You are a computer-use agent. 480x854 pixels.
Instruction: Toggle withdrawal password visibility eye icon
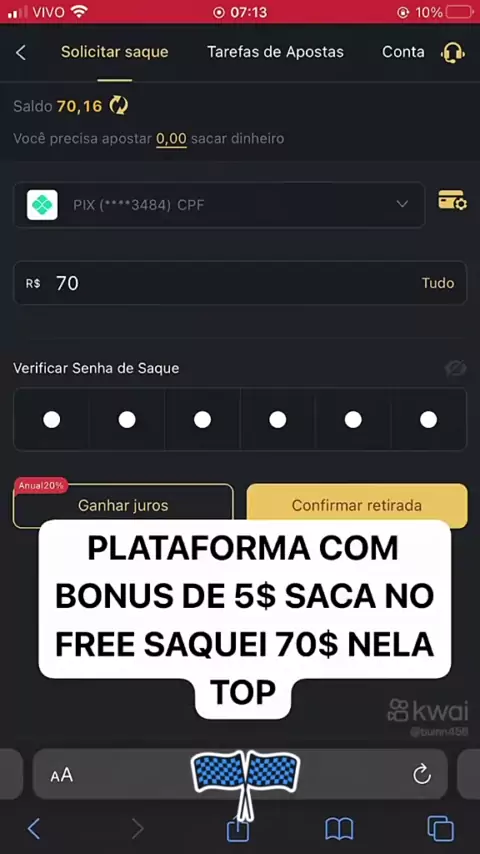click(x=455, y=369)
